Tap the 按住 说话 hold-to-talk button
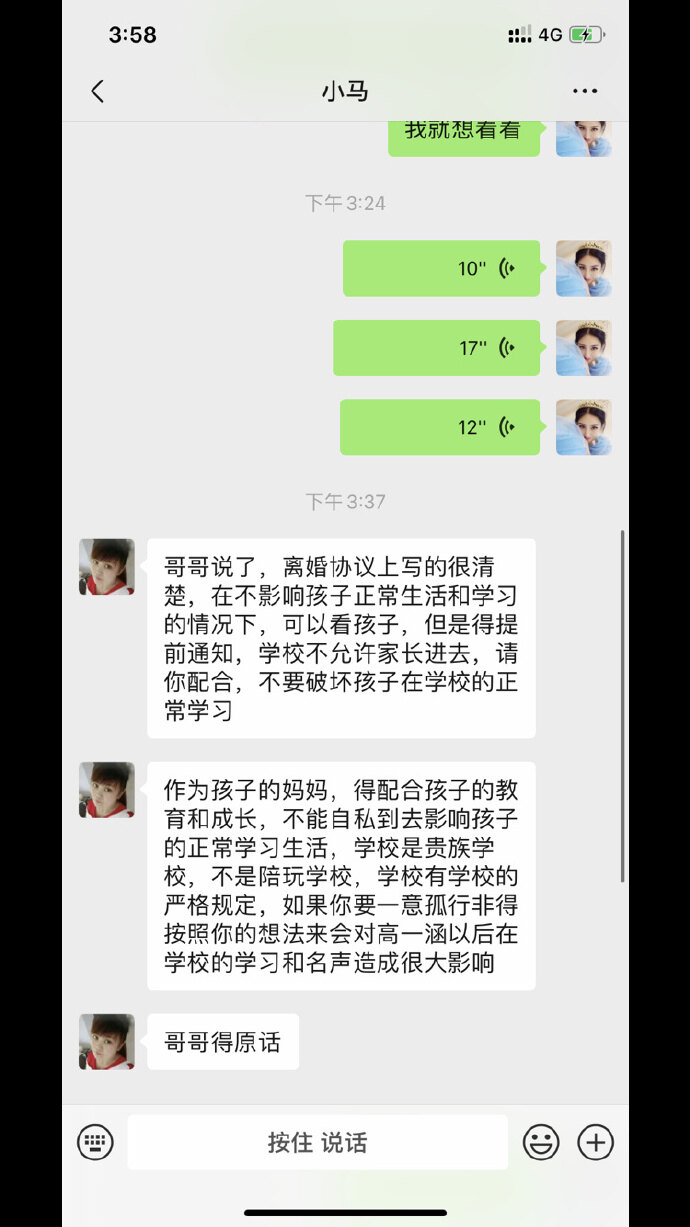 (x=317, y=1142)
